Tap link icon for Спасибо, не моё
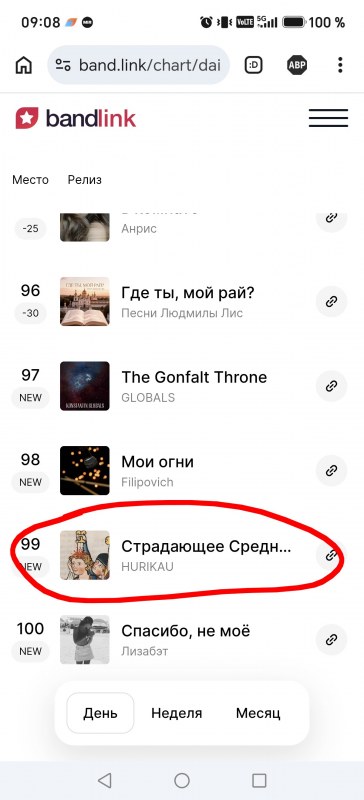 331,640
